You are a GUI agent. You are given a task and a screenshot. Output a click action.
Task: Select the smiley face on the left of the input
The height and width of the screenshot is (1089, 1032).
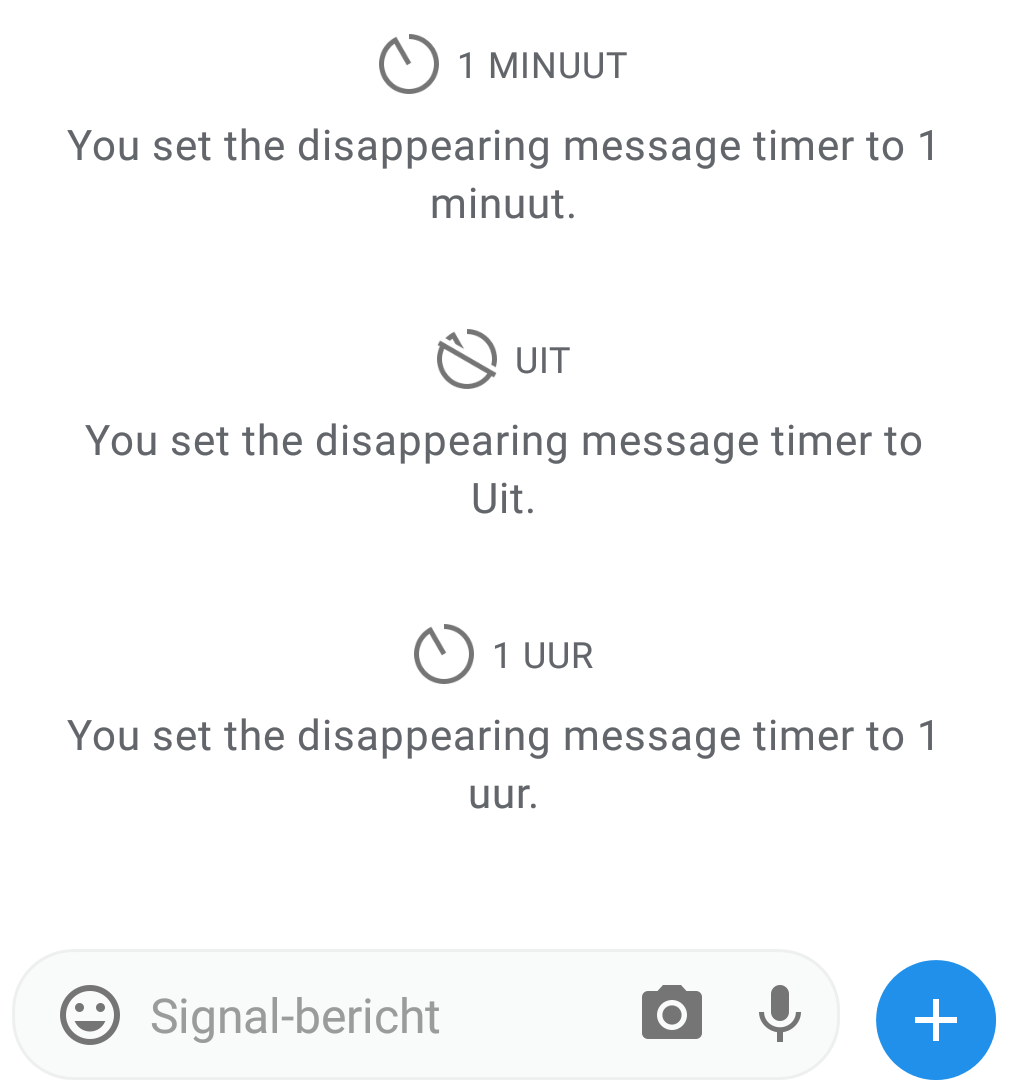[89, 1015]
